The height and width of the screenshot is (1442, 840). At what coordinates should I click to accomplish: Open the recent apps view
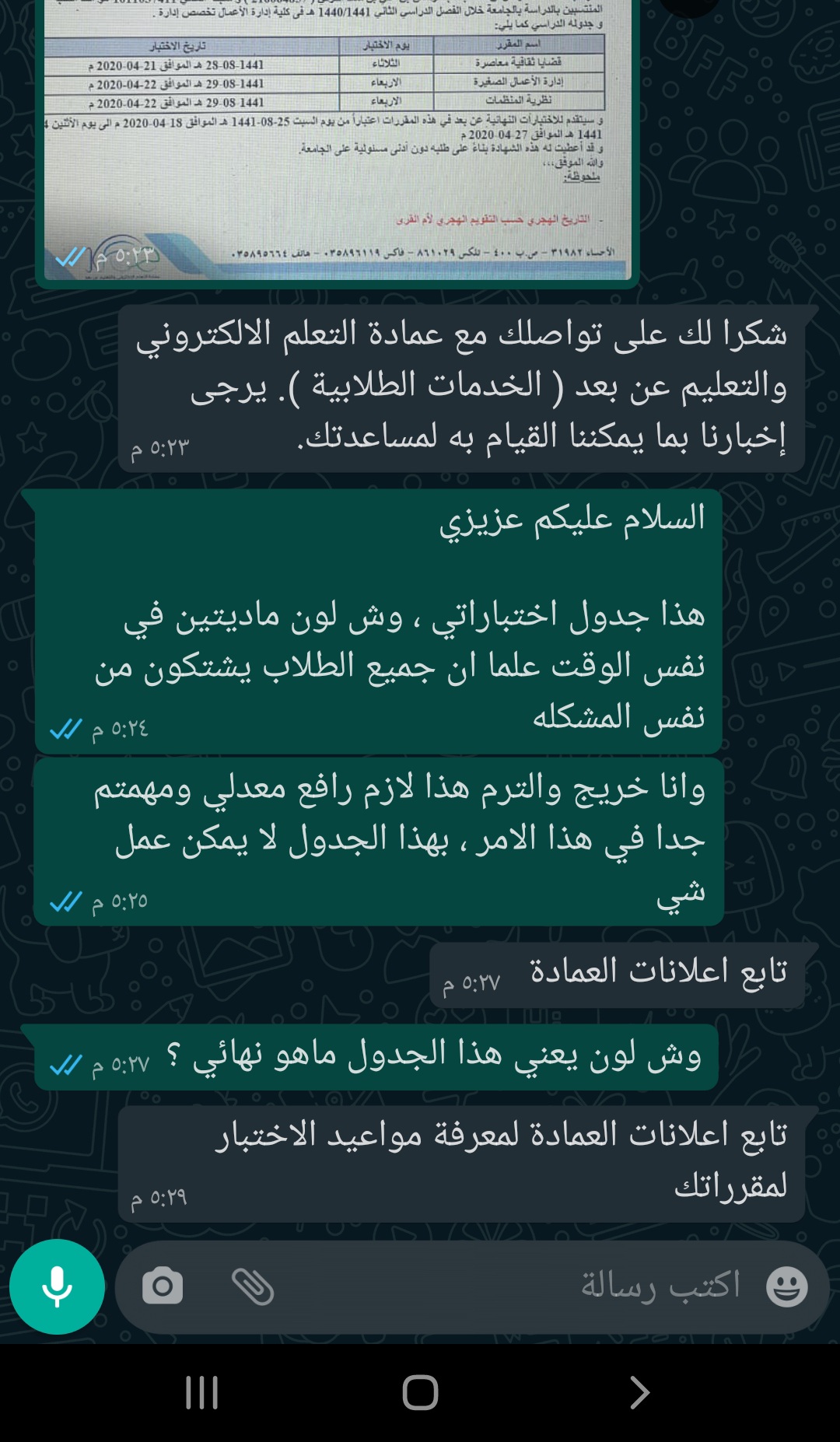(x=201, y=1392)
